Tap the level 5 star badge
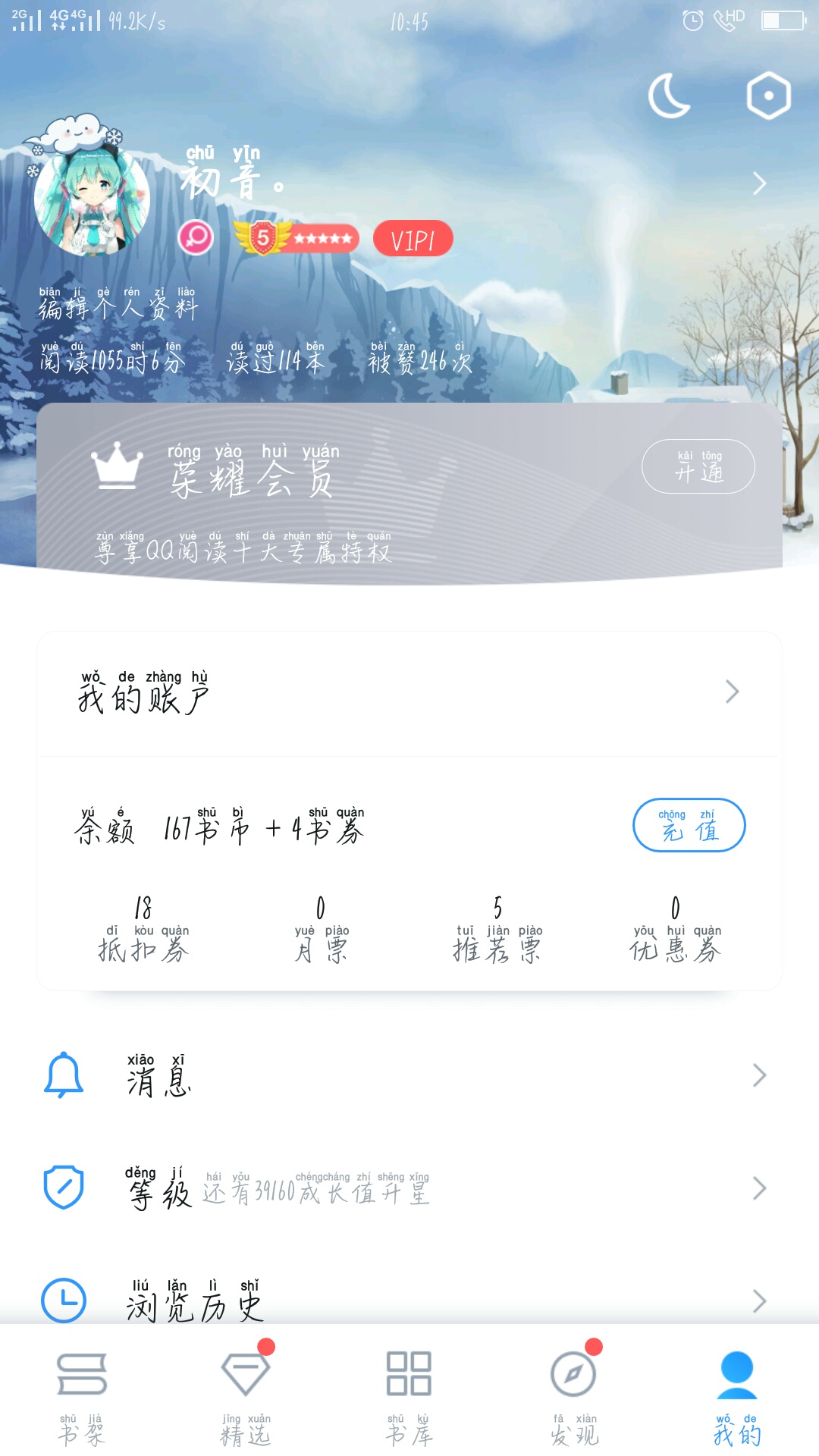The image size is (819, 1456). (296, 238)
